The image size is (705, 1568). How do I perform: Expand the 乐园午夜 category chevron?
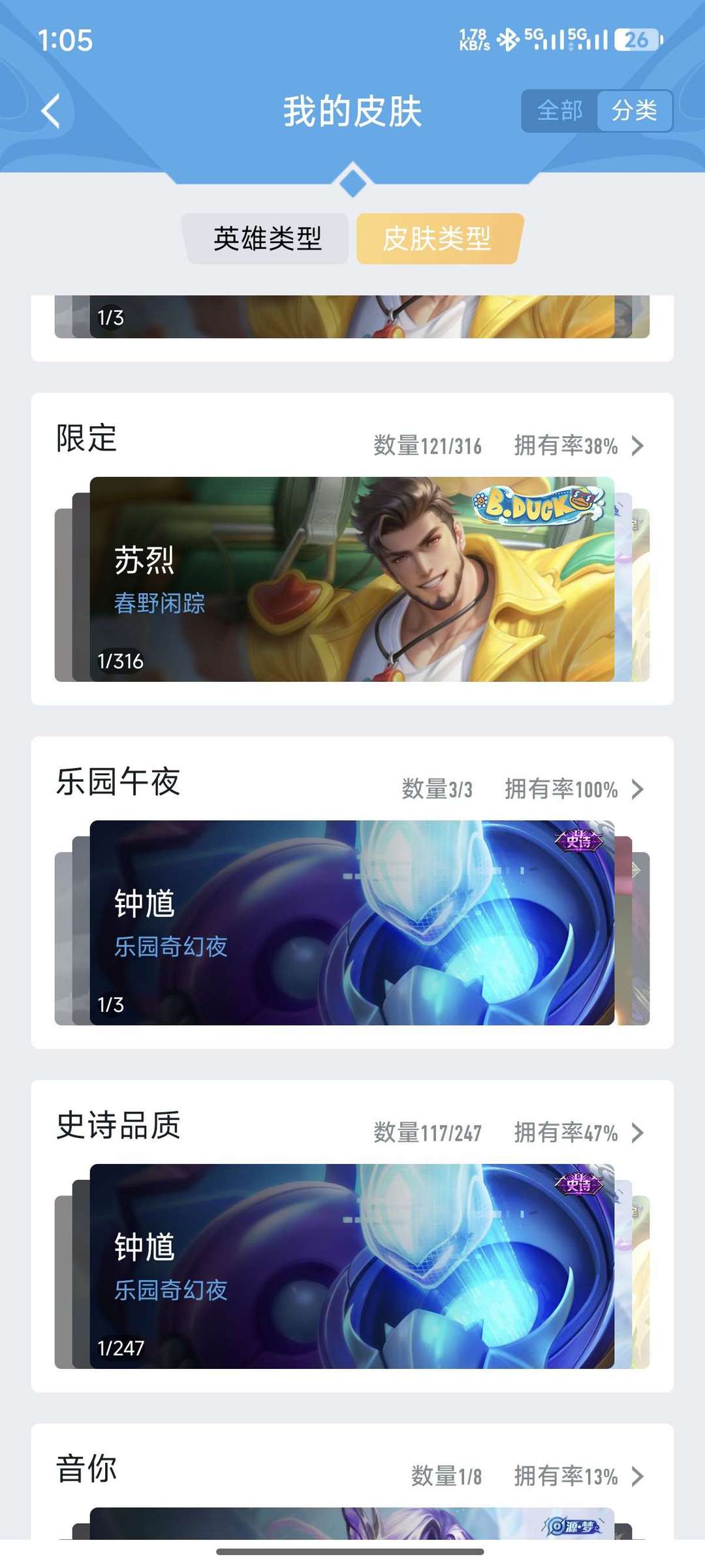coord(638,790)
